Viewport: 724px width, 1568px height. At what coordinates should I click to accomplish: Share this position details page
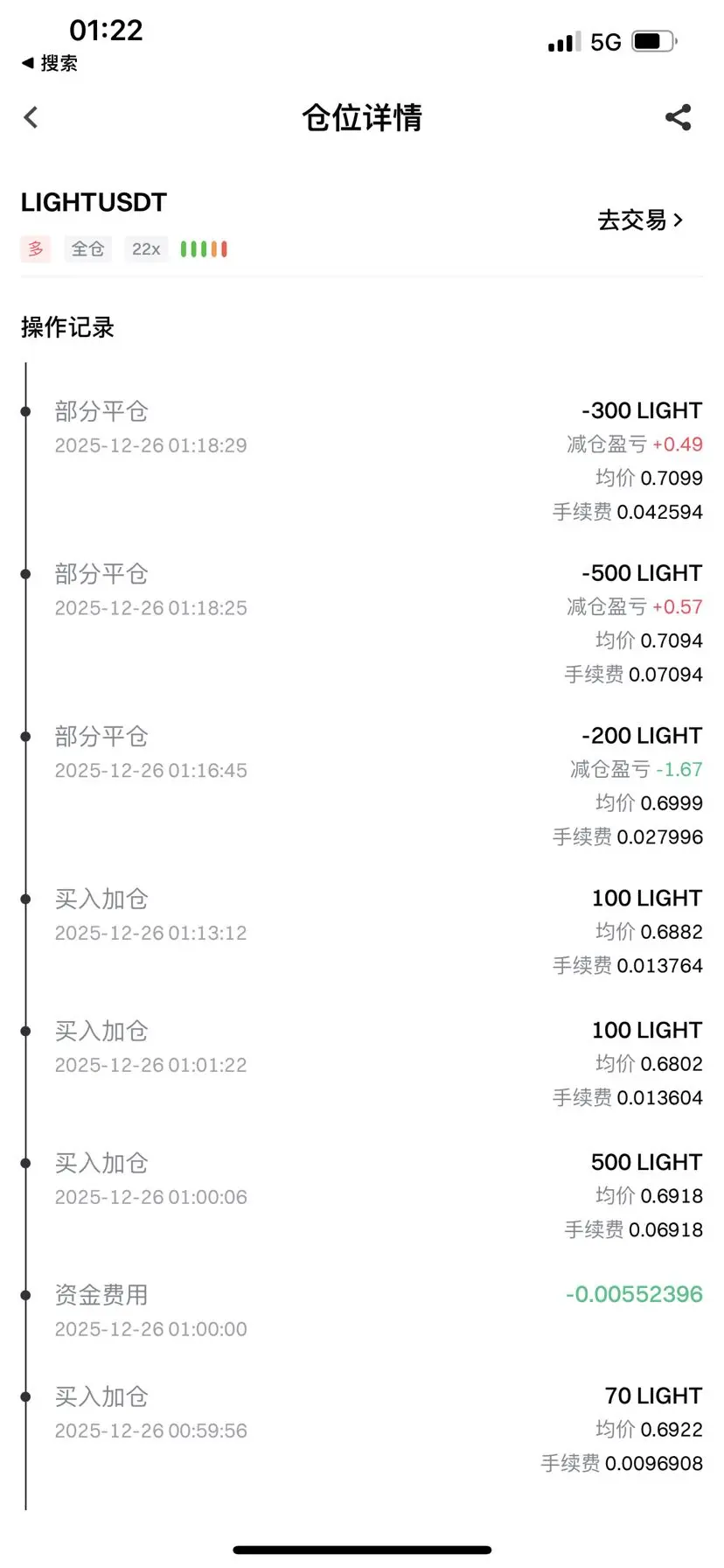[679, 117]
